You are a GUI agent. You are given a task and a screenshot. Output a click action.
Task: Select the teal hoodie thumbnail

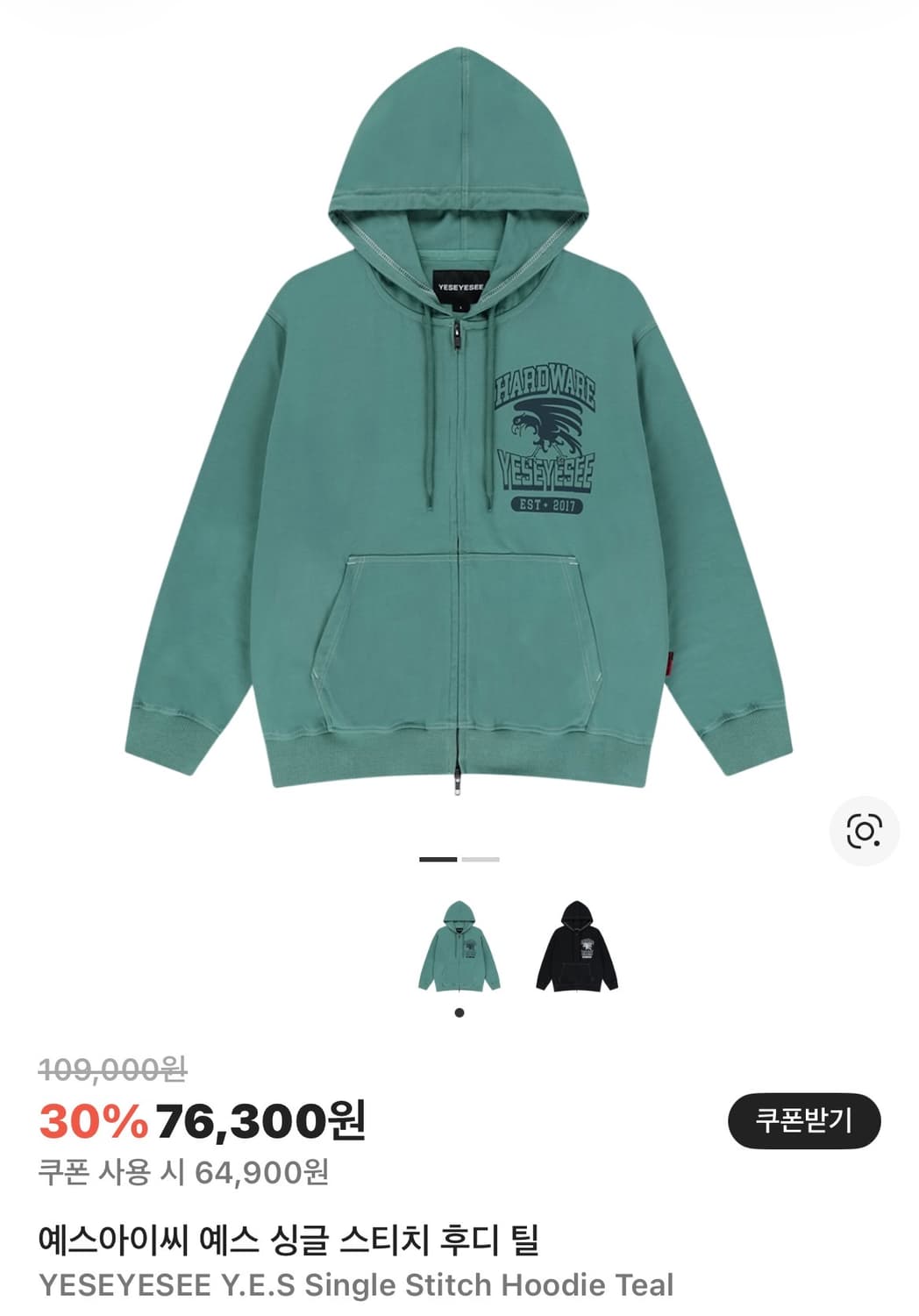pos(462,948)
